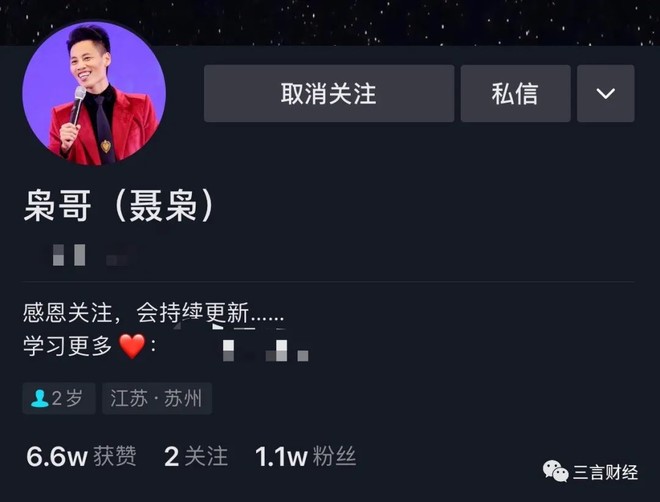
Task: View the 2 关注 following list
Action: tap(196, 457)
